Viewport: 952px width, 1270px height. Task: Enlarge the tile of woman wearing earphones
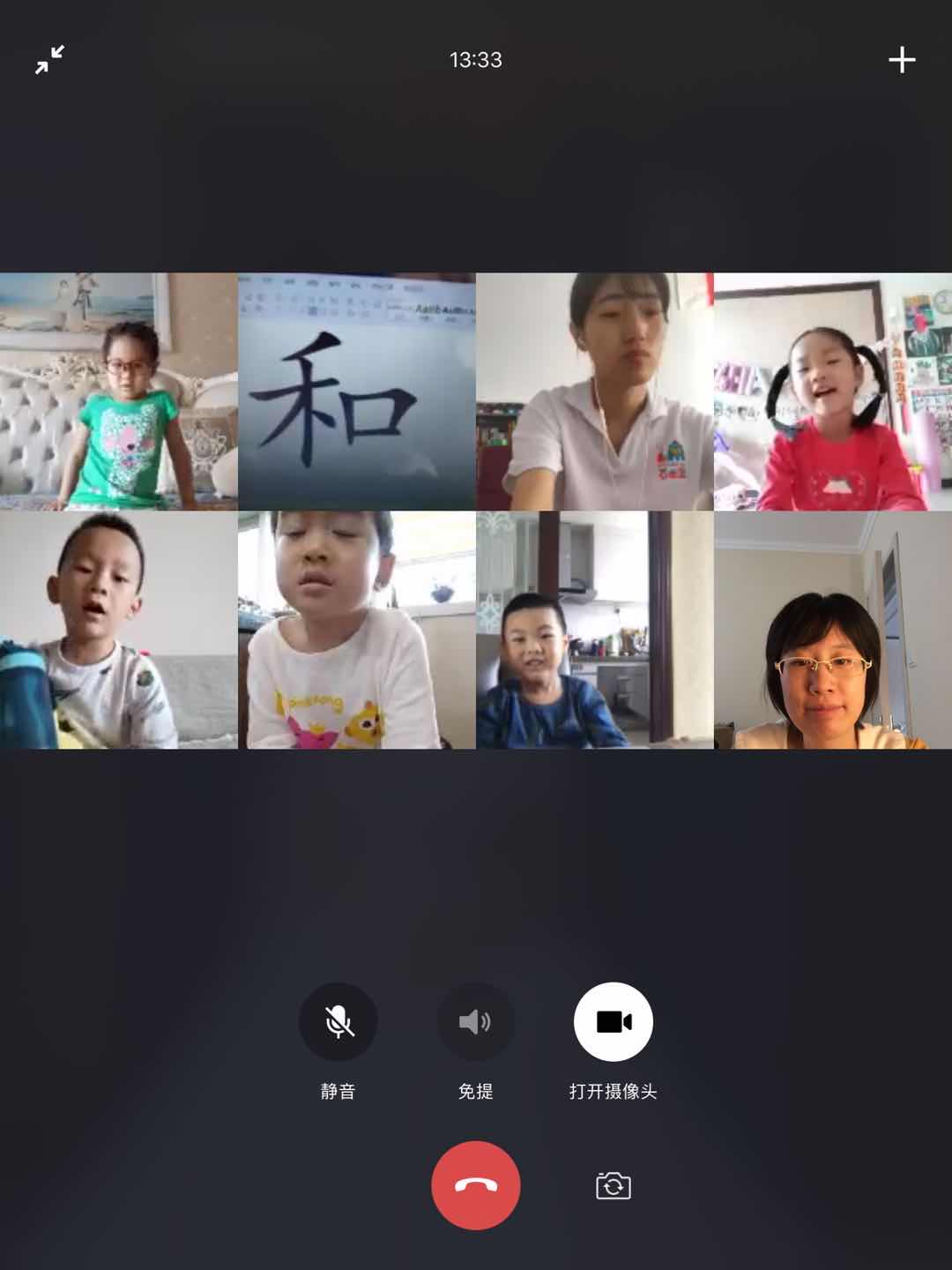(x=594, y=392)
